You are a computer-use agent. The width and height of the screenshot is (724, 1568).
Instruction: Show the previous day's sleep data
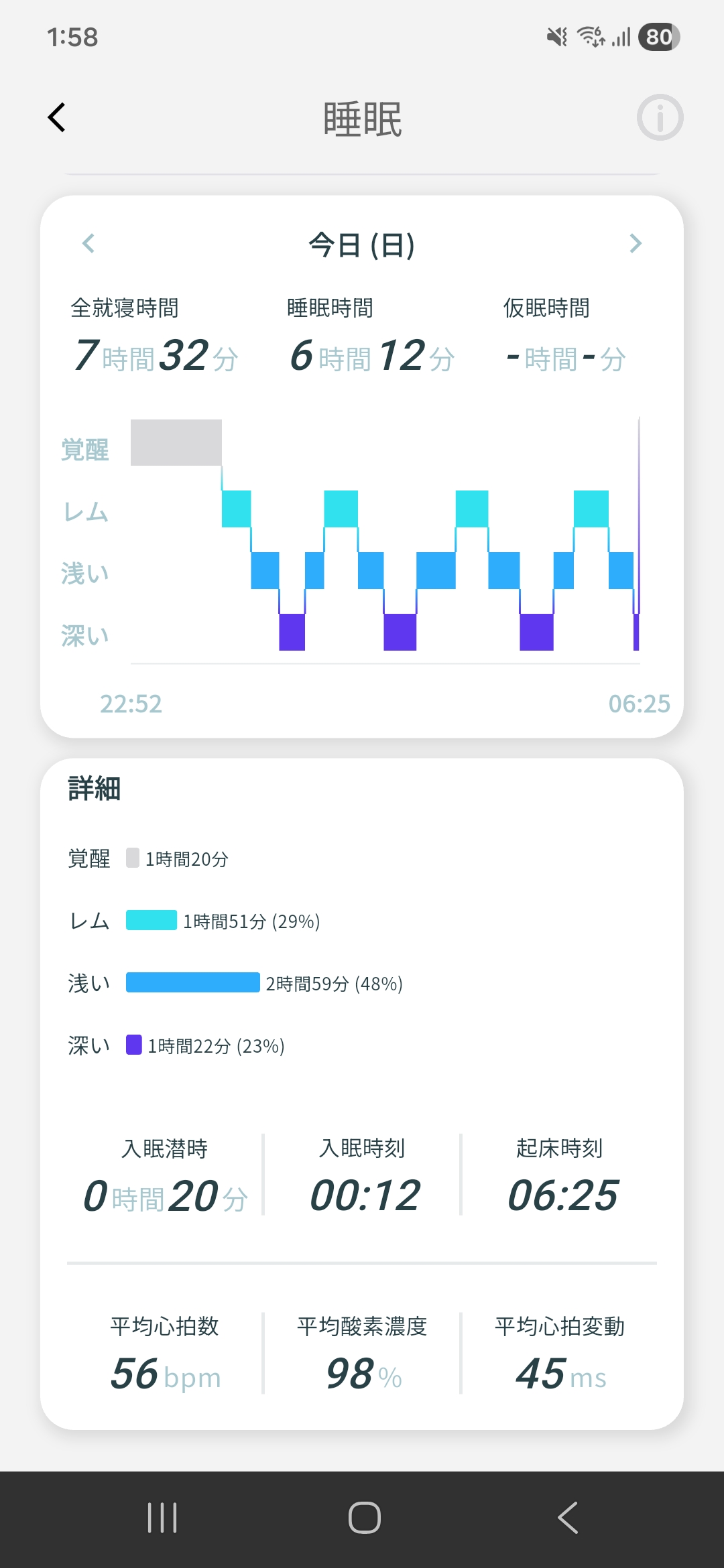[88, 243]
